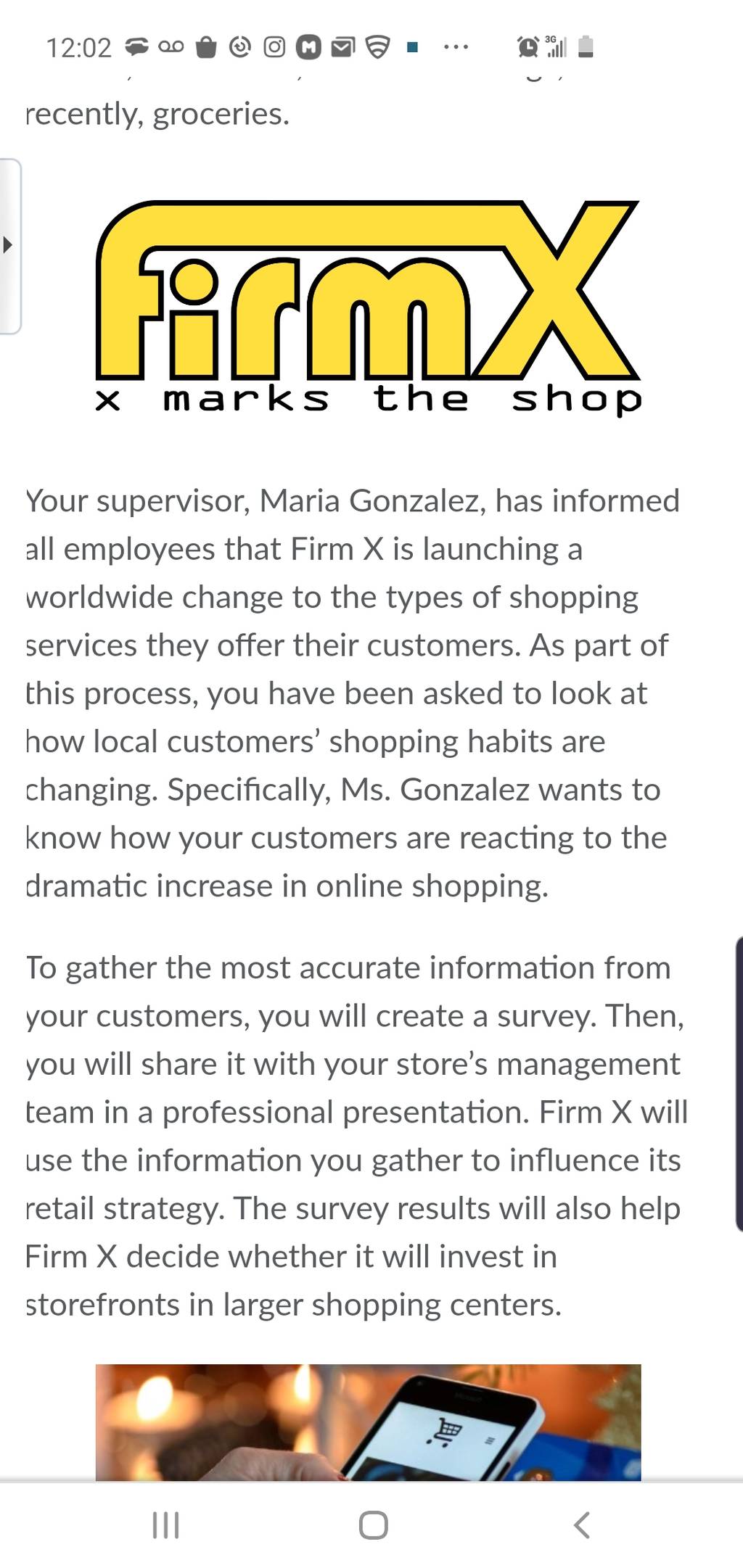The width and height of the screenshot is (743, 1568).
Task: Go to the home screen
Action: click(x=373, y=1525)
